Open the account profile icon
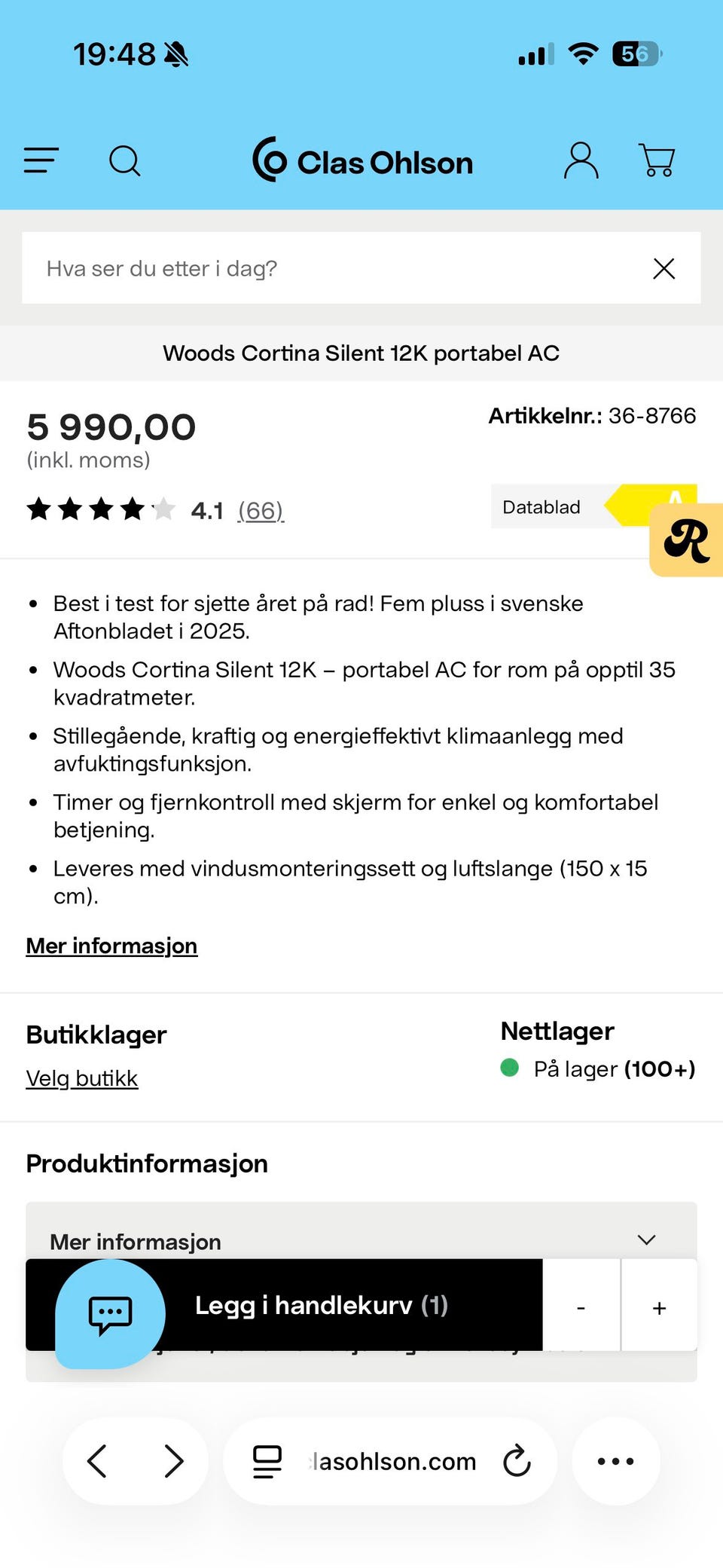 coord(581,160)
